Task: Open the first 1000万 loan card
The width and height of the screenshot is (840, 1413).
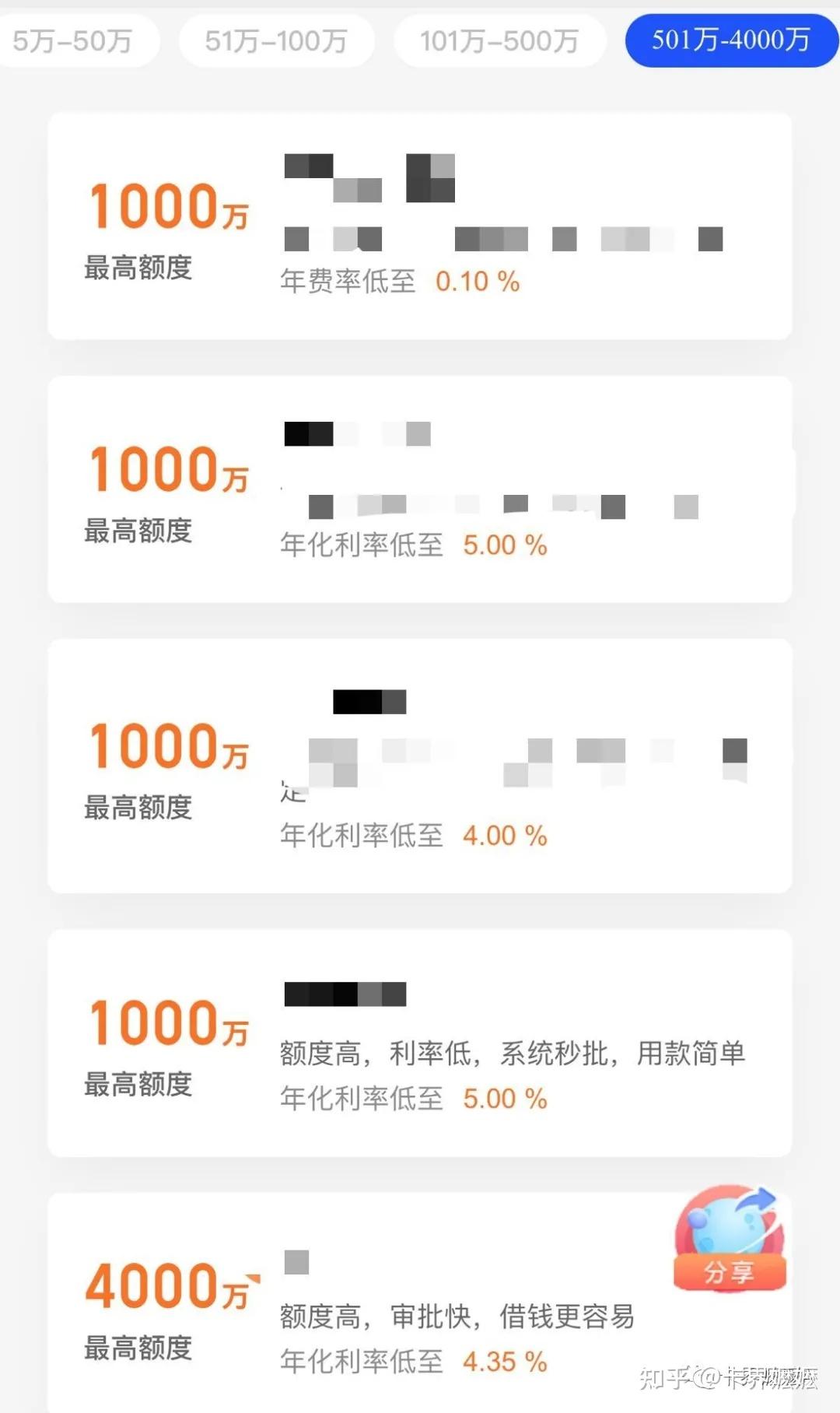Action: tap(420, 224)
